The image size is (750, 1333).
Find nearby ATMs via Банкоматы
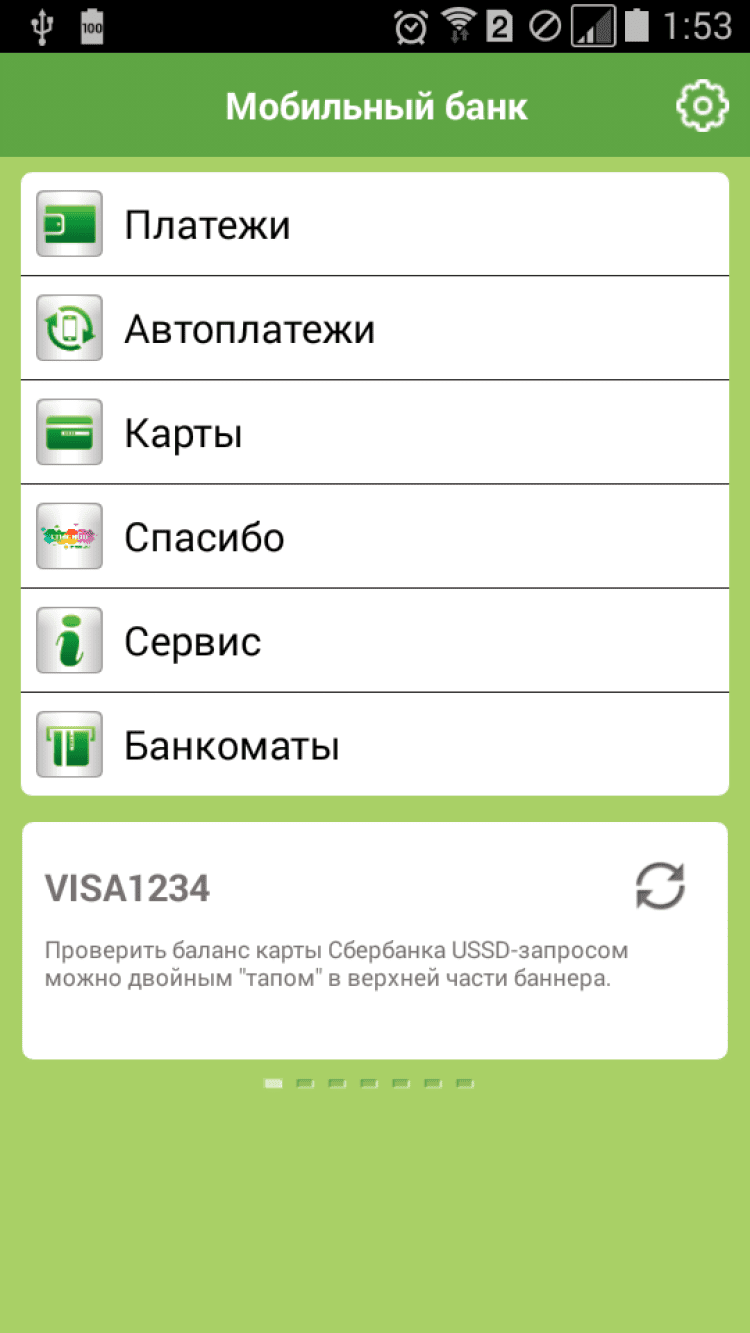pyautogui.click(x=375, y=745)
